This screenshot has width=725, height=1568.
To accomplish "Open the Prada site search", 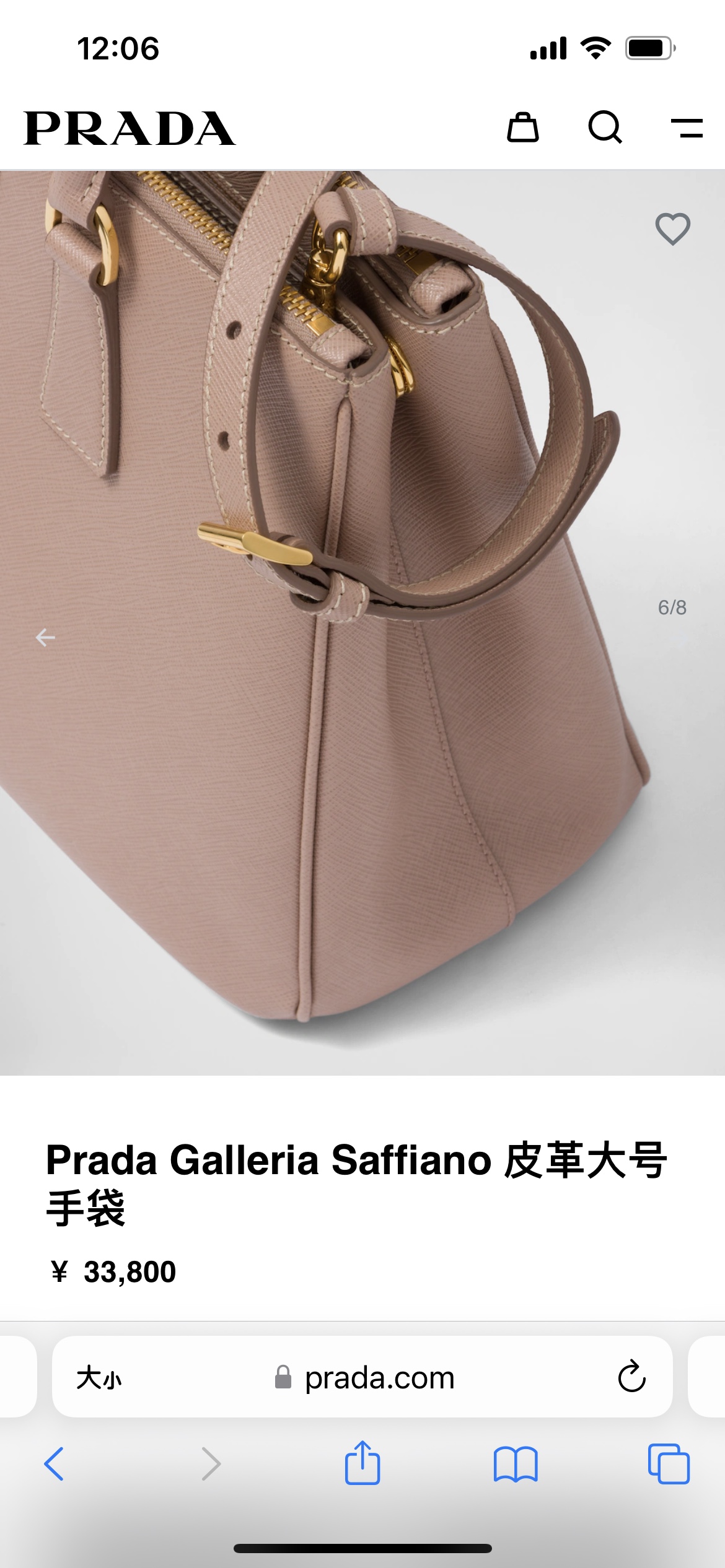I will 605,128.
